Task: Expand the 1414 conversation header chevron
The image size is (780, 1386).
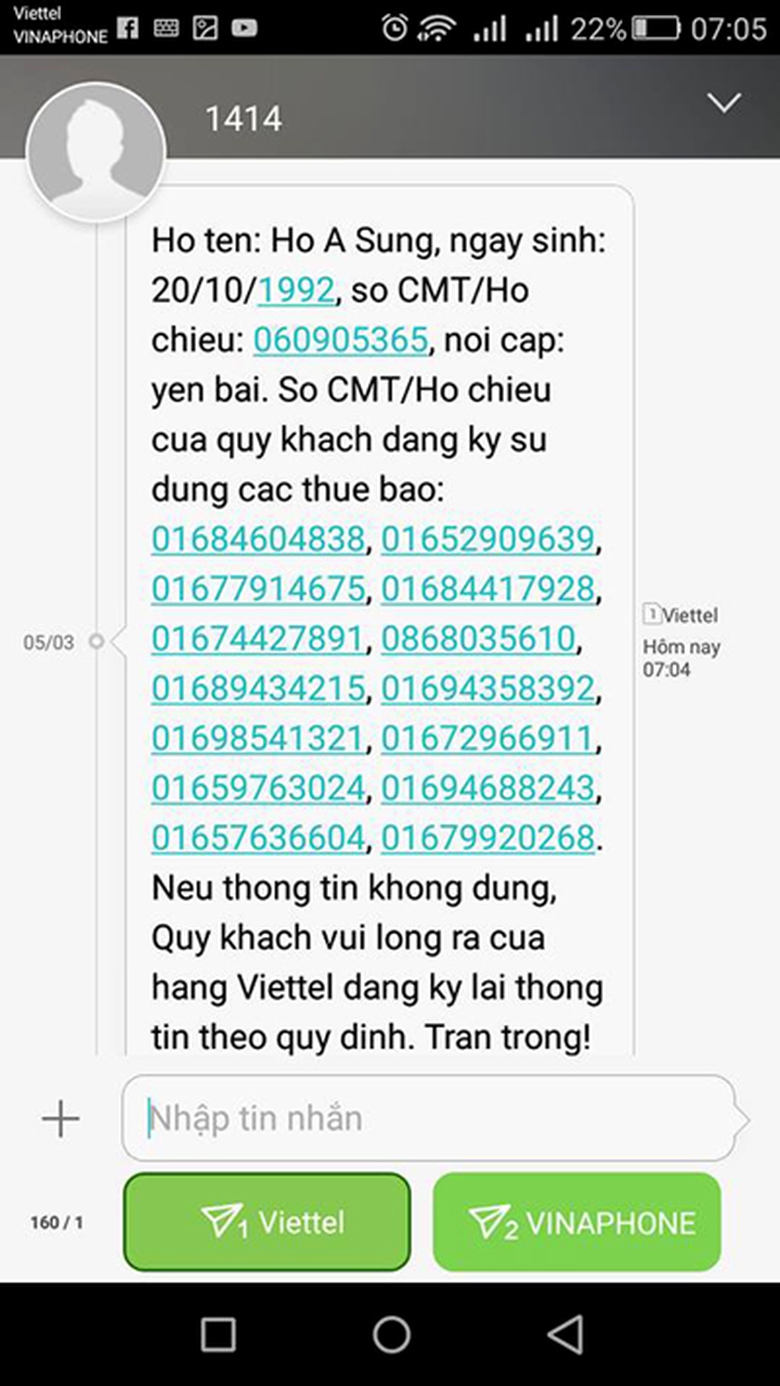Action: [723, 103]
